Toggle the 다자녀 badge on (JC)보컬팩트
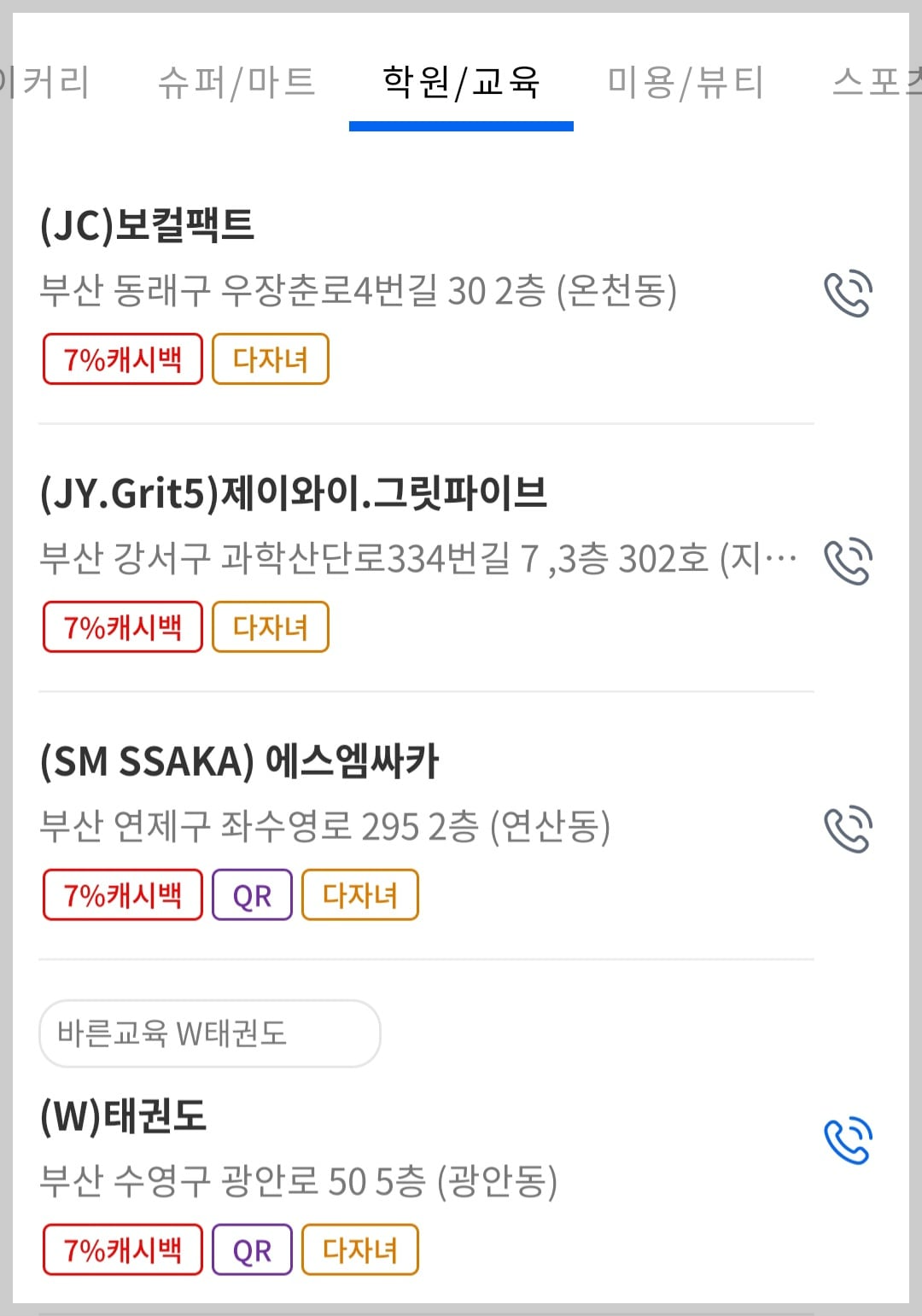 pyautogui.click(x=270, y=358)
